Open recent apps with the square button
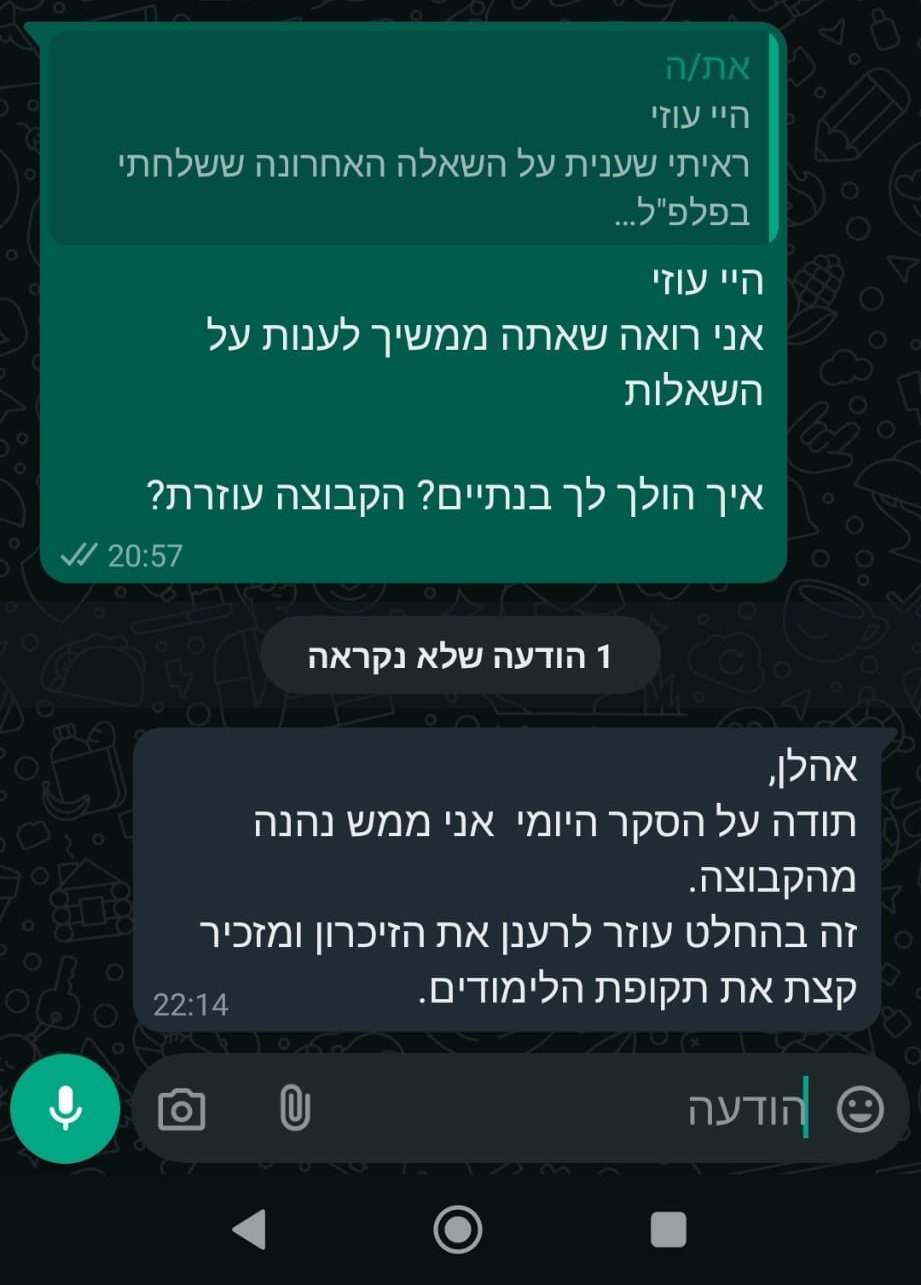The width and height of the screenshot is (921, 1285). click(x=668, y=1229)
